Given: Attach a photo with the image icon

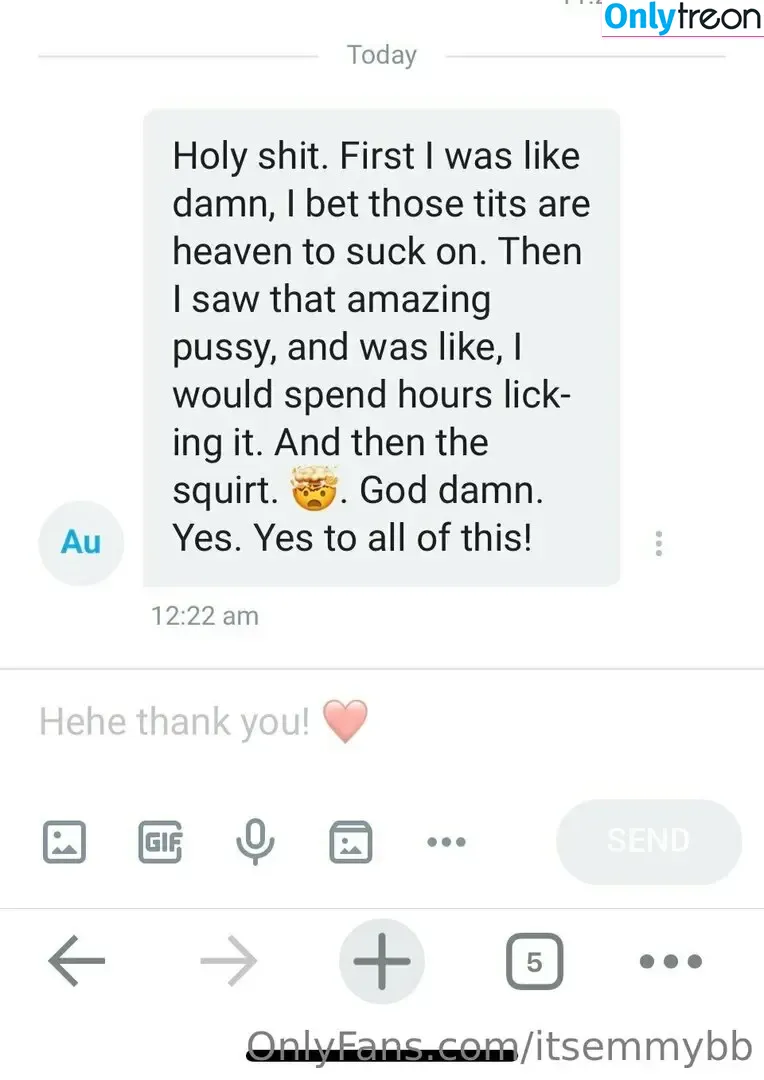Looking at the screenshot, I should (x=64, y=841).
